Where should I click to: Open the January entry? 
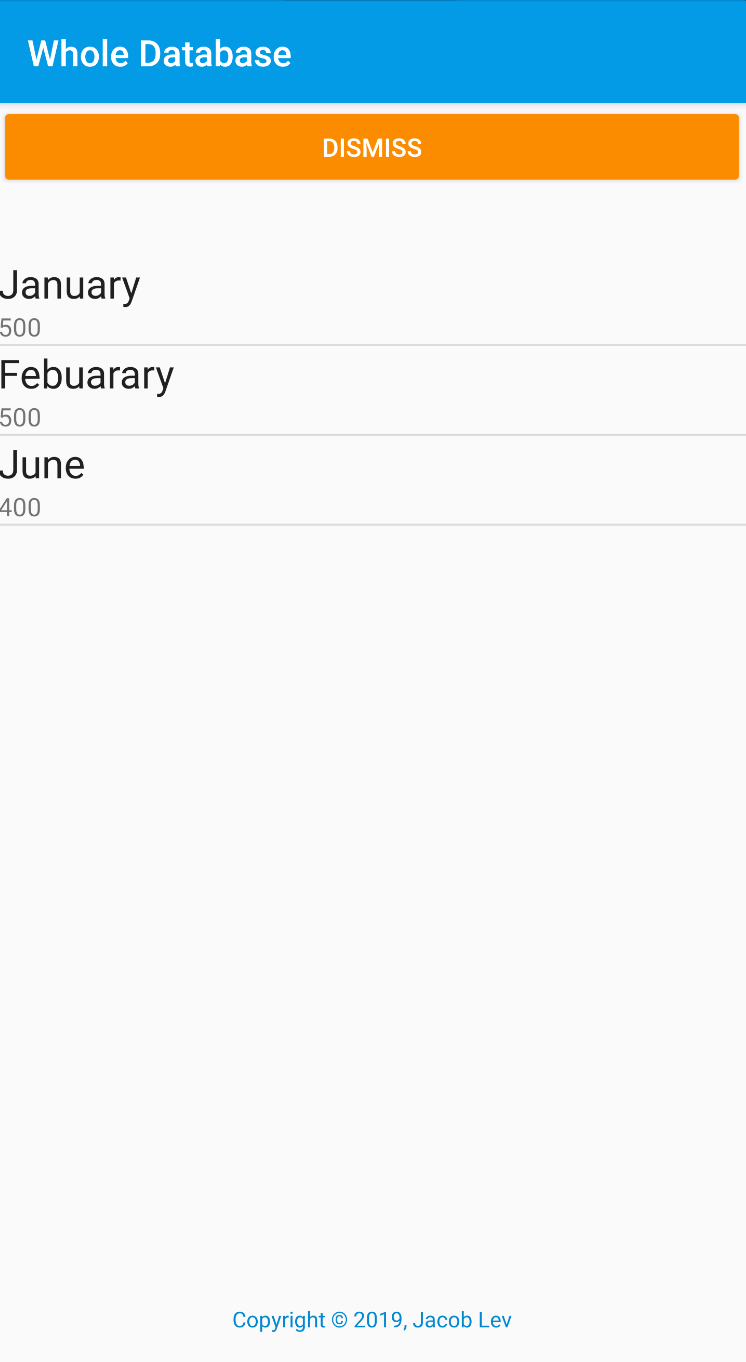(x=373, y=301)
